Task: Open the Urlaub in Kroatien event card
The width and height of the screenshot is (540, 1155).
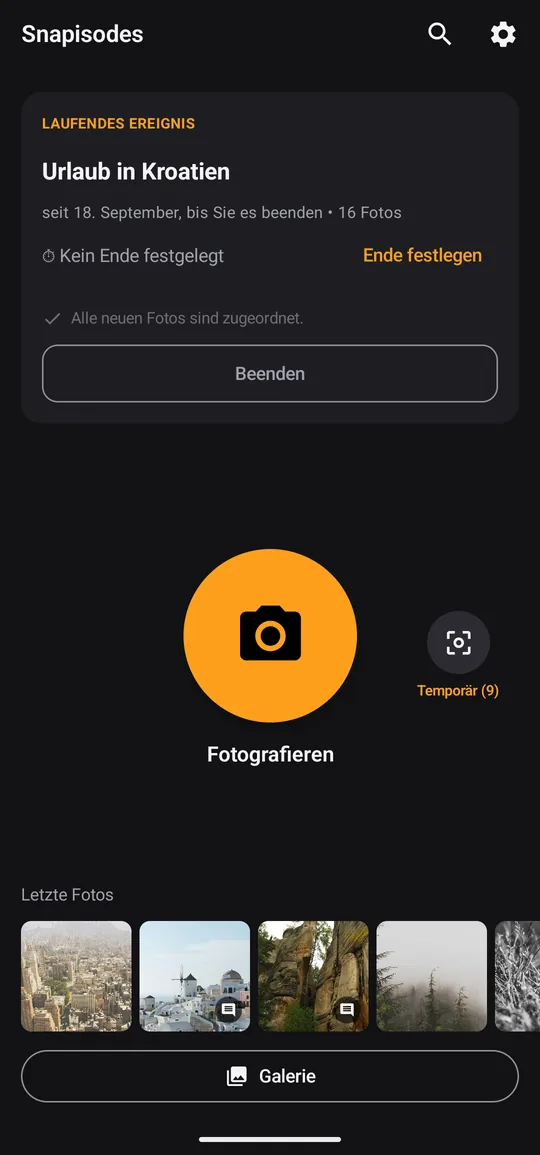Action: [x=270, y=258]
